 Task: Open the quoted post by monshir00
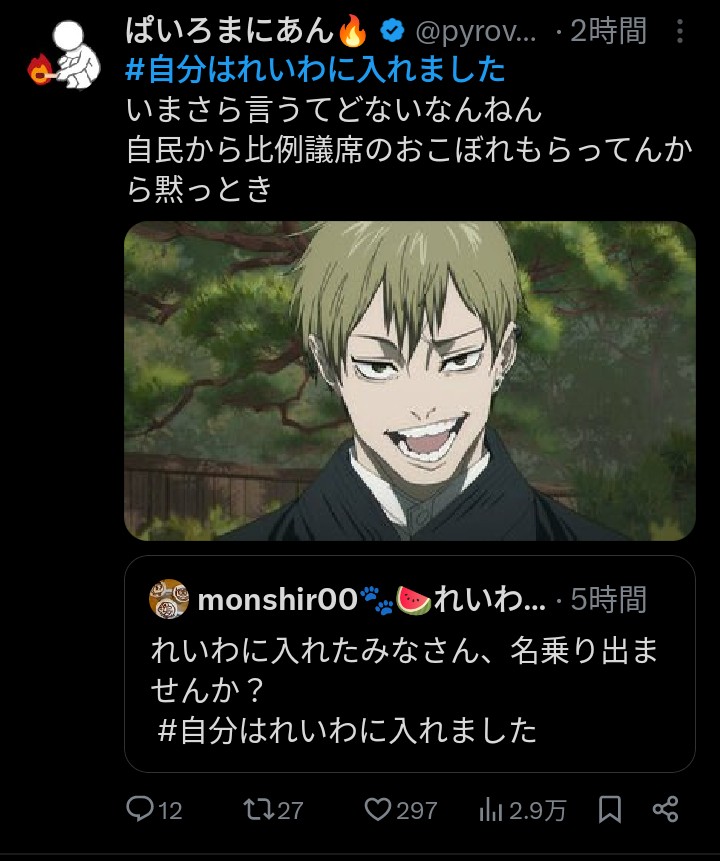(x=410, y=663)
